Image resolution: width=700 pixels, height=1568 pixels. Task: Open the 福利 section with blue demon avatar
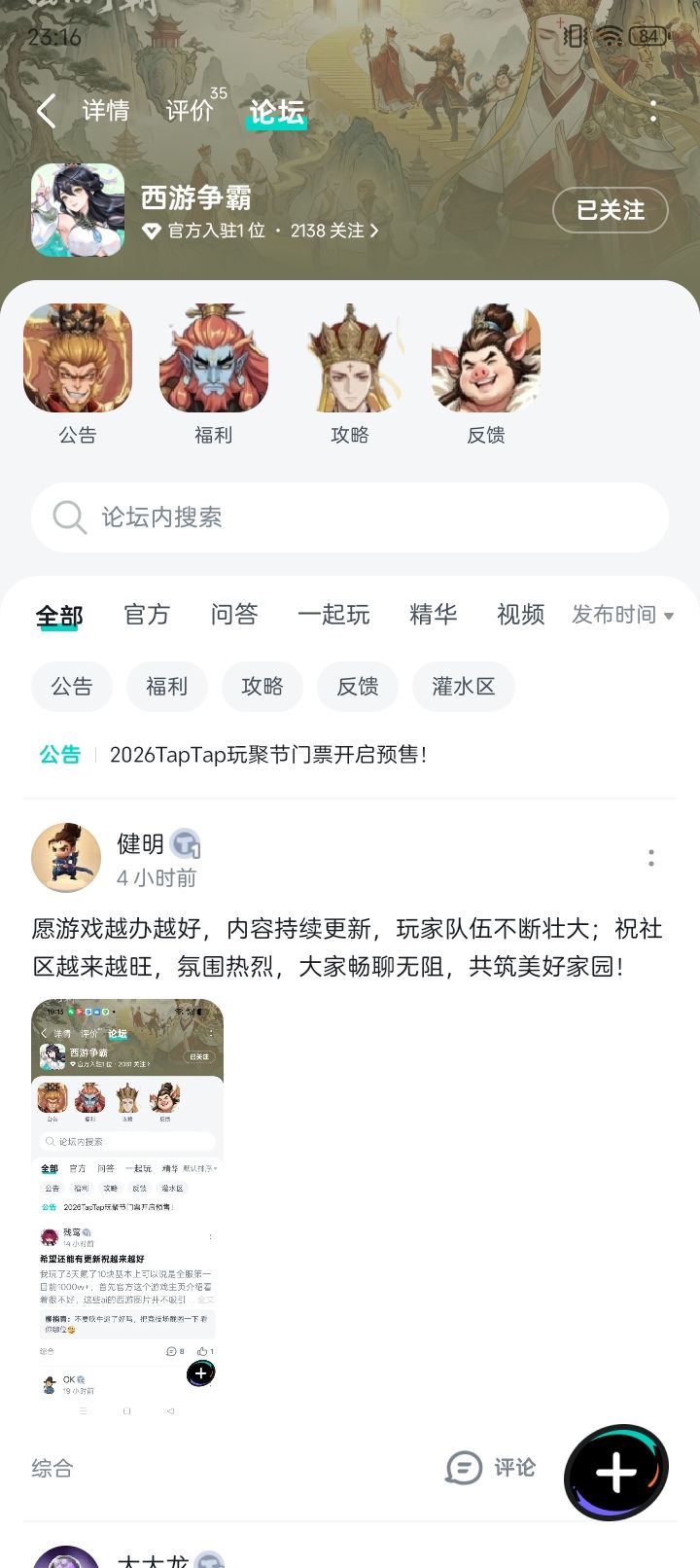214,374
